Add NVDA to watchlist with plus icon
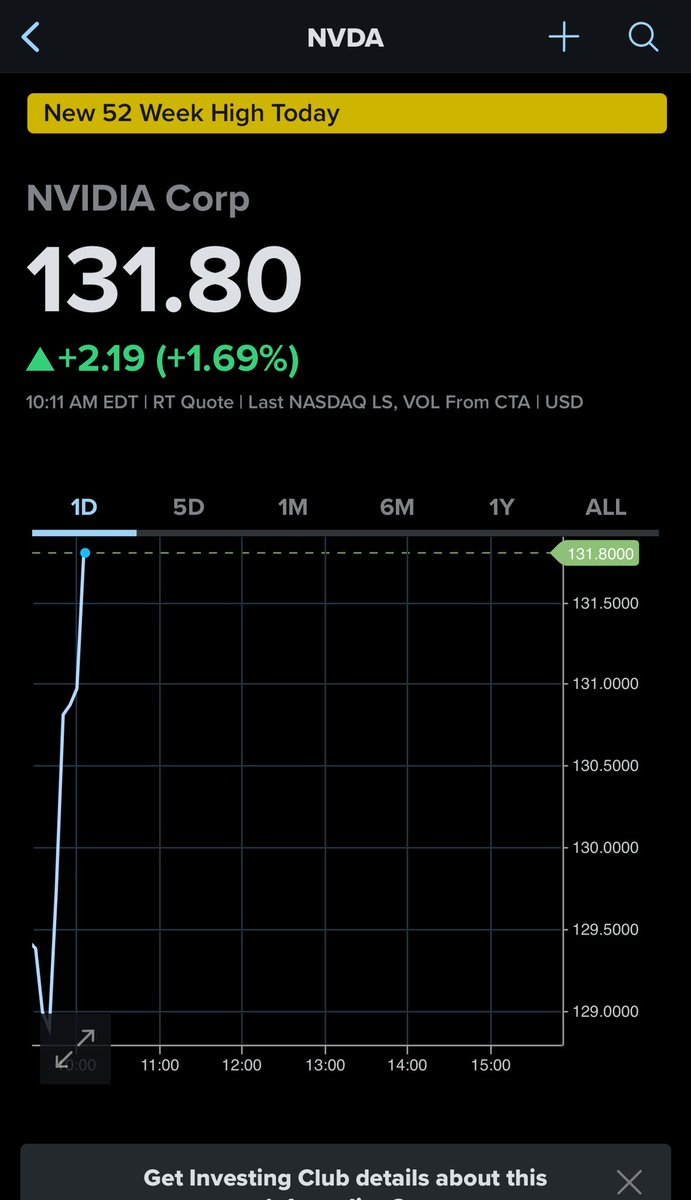Image resolution: width=691 pixels, height=1200 pixels. (x=564, y=38)
